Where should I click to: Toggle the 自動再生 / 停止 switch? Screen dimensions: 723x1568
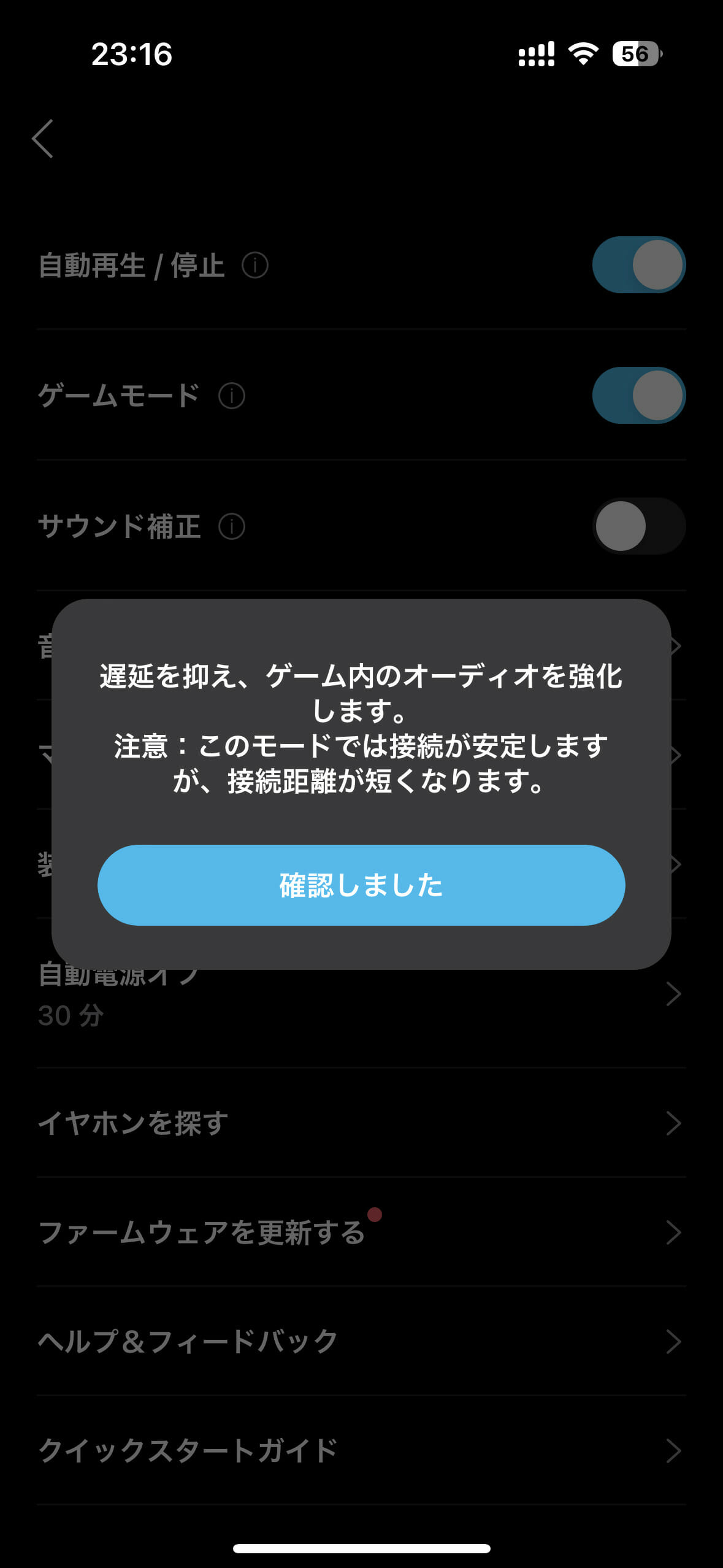[x=638, y=265]
